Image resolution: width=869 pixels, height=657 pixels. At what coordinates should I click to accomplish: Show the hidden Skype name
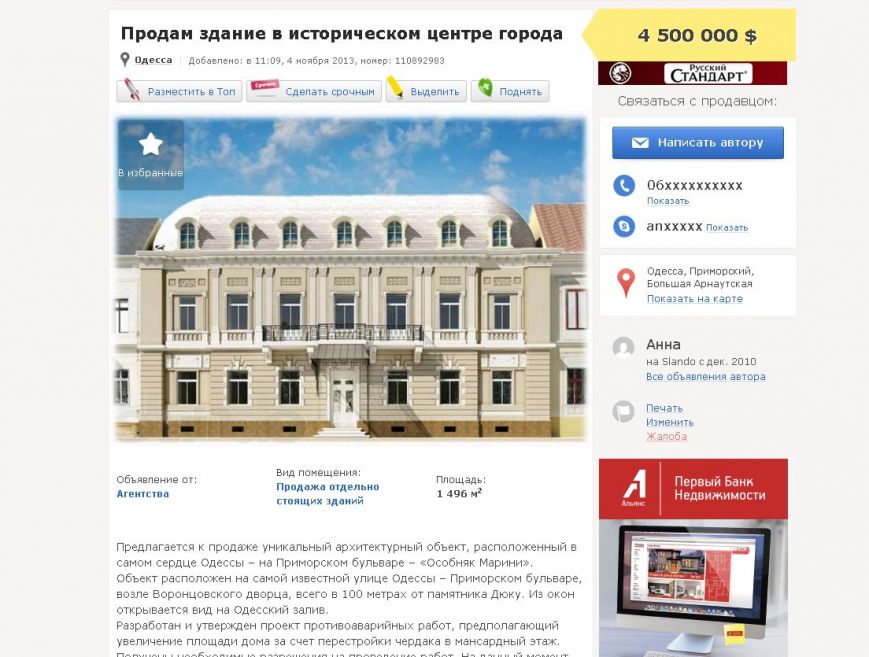click(x=727, y=228)
